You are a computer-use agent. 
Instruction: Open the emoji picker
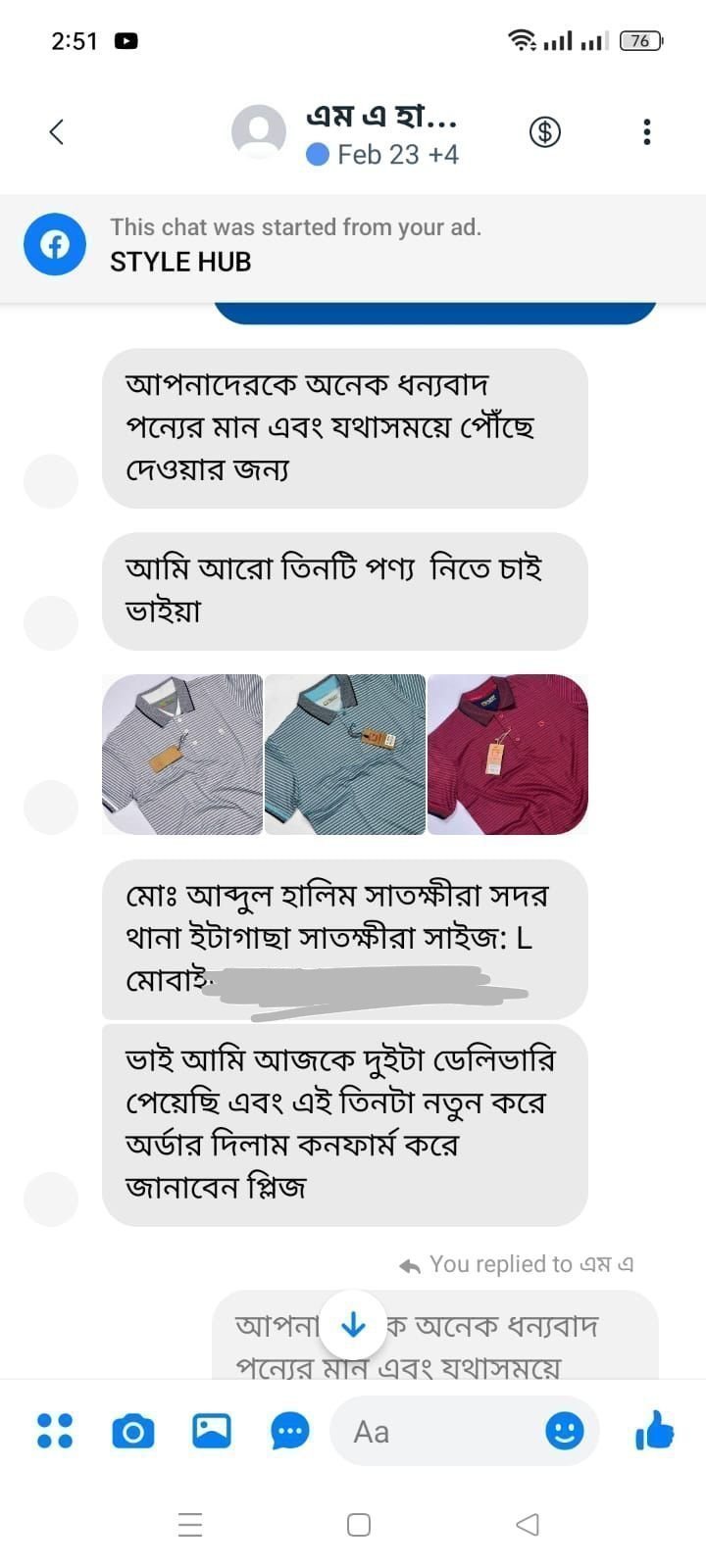[x=565, y=1432]
